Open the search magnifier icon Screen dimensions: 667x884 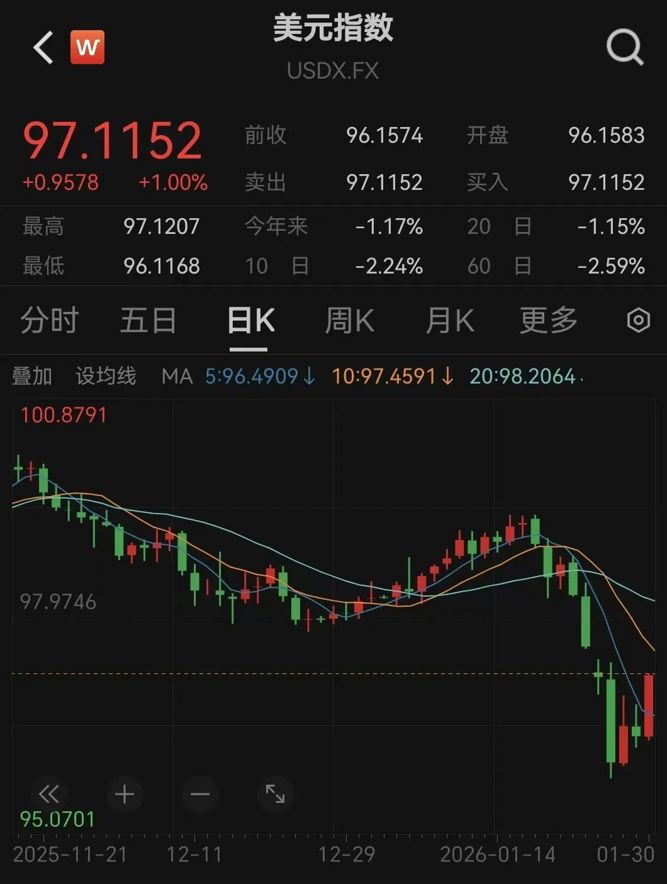point(625,46)
